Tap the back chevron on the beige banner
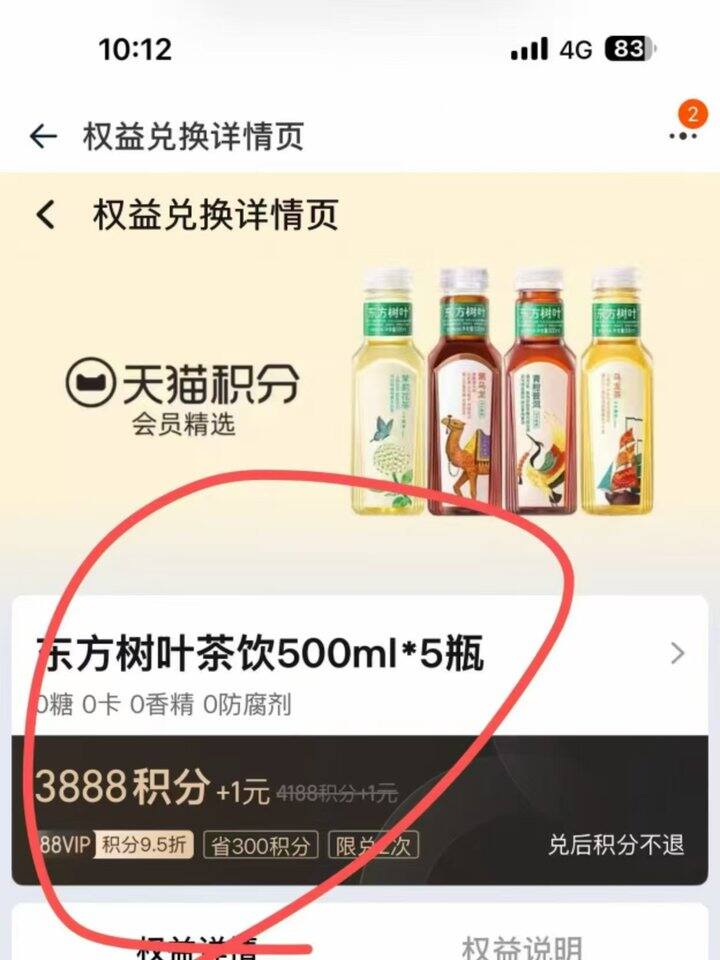Viewport: 720px width, 960px height. pos(46,215)
